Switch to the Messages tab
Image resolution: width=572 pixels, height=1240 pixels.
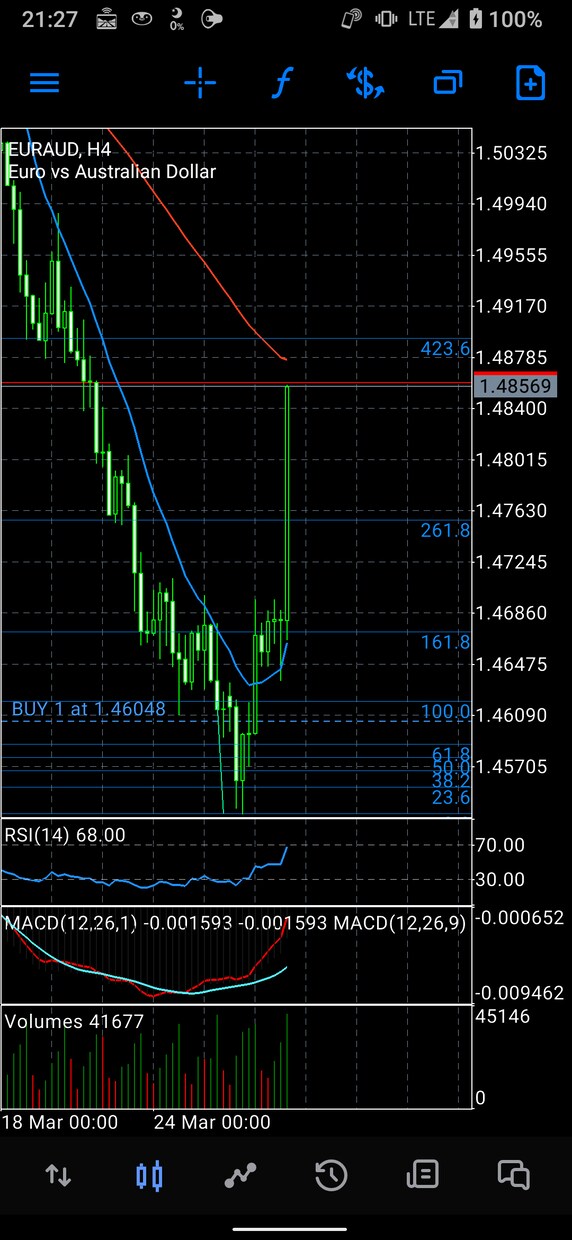point(513,1176)
